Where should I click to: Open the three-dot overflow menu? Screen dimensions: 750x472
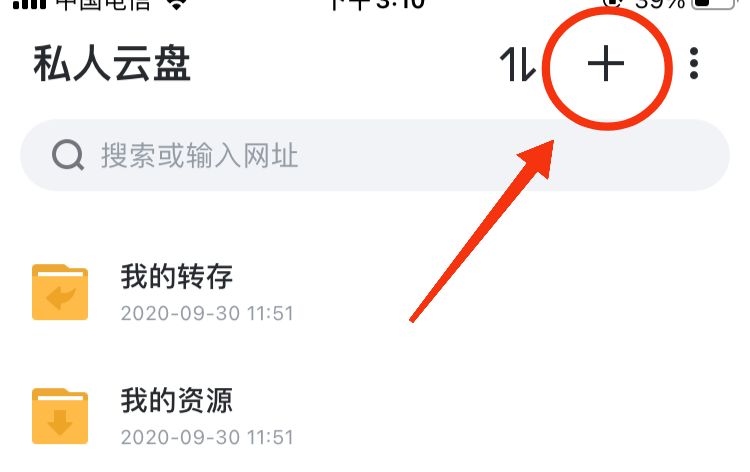click(x=695, y=66)
